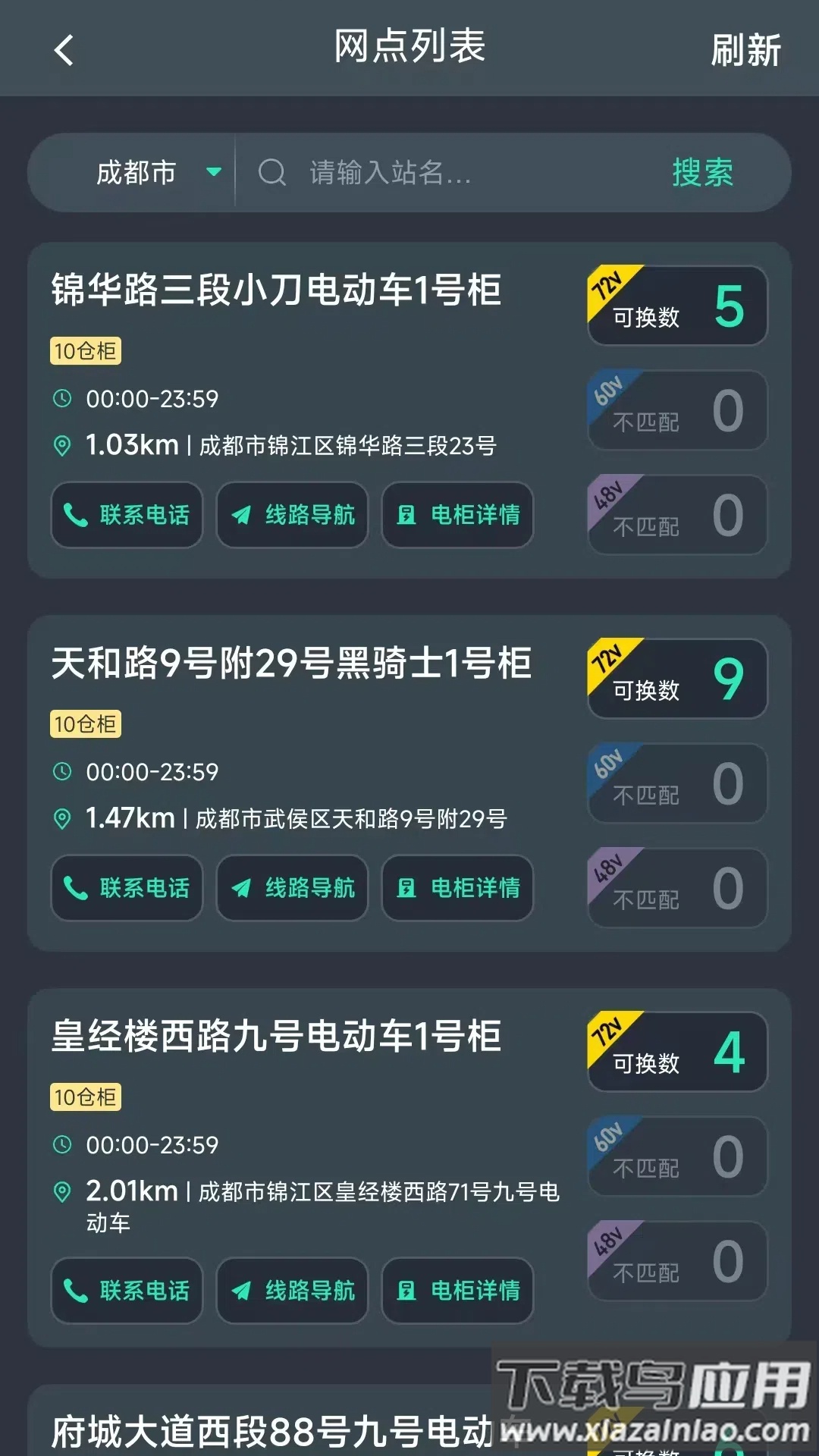Viewport: 819px width, 1456px height.
Task: Tap the cabinet icon beside 电柜详情 on 皇经楼西路 card
Action: tap(407, 1291)
